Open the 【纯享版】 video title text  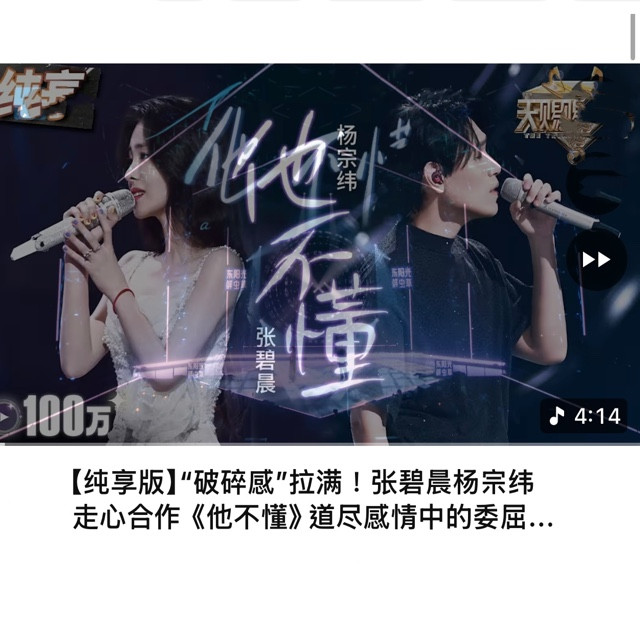313,501
